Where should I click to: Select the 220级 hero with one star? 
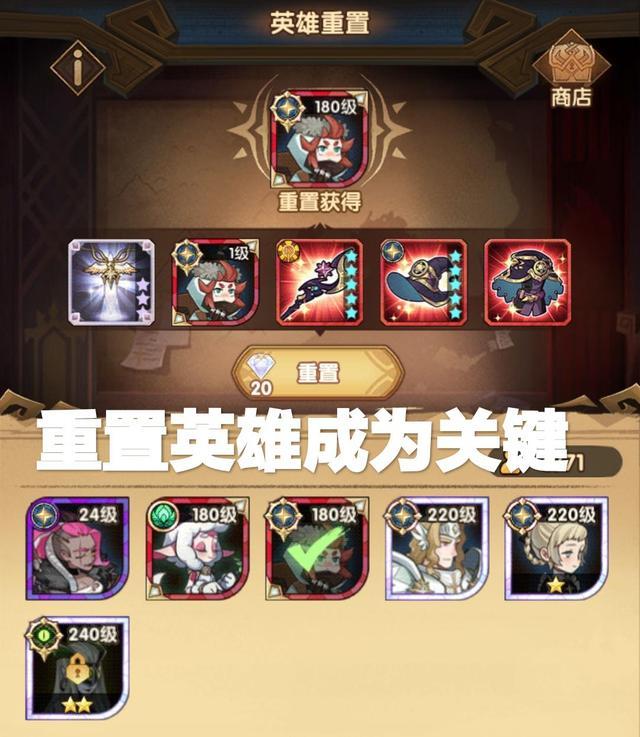click(x=556, y=548)
